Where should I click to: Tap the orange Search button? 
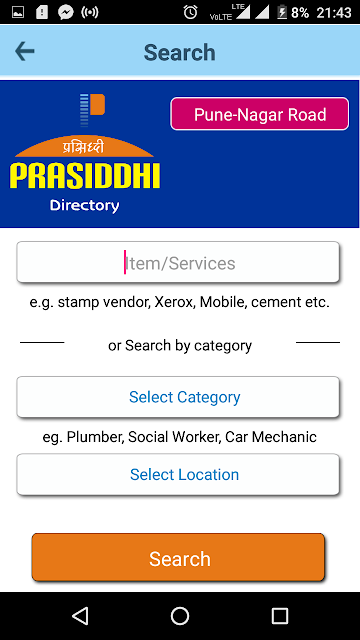pyautogui.click(x=178, y=557)
